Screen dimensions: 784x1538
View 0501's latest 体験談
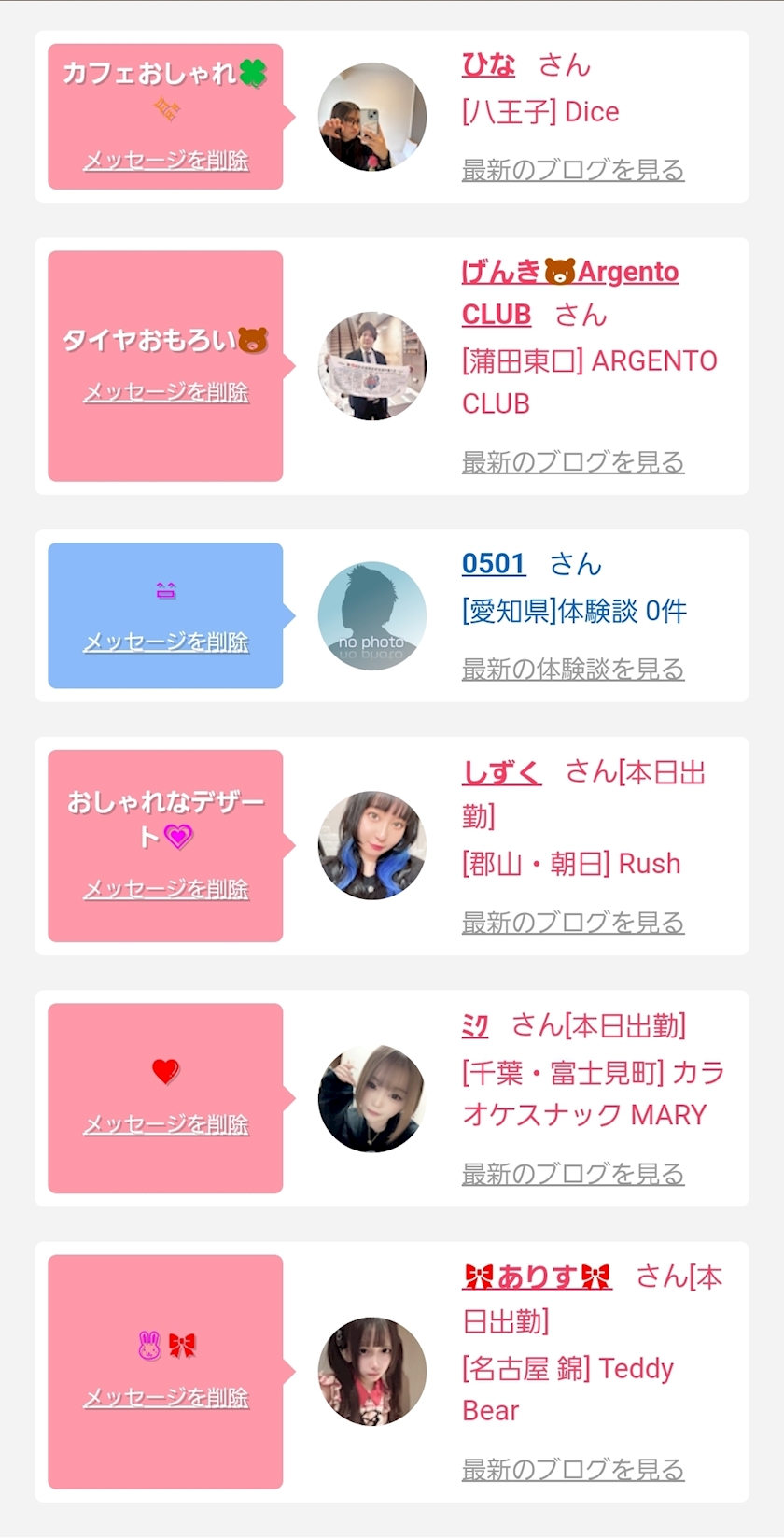[573, 669]
